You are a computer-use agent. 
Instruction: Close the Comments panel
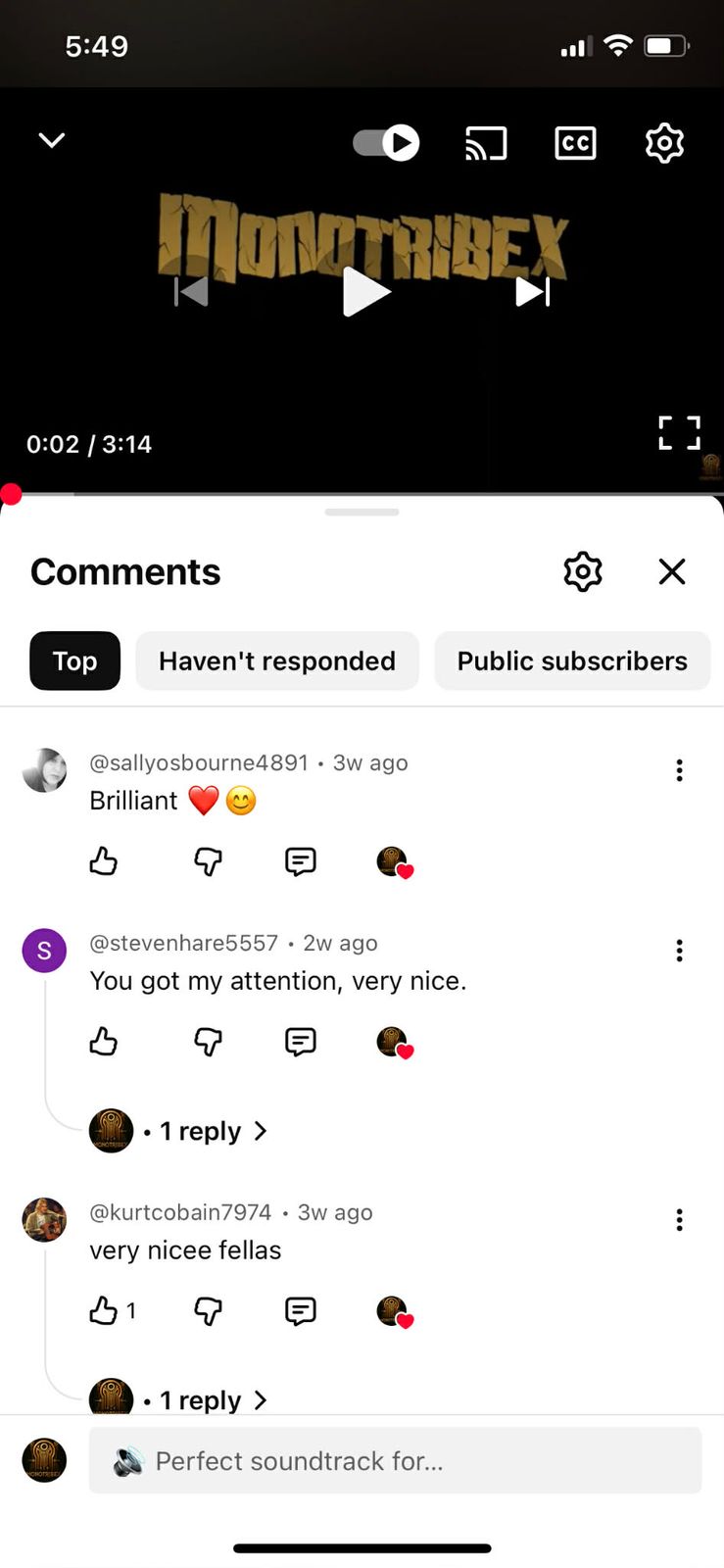[x=672, y=571]
